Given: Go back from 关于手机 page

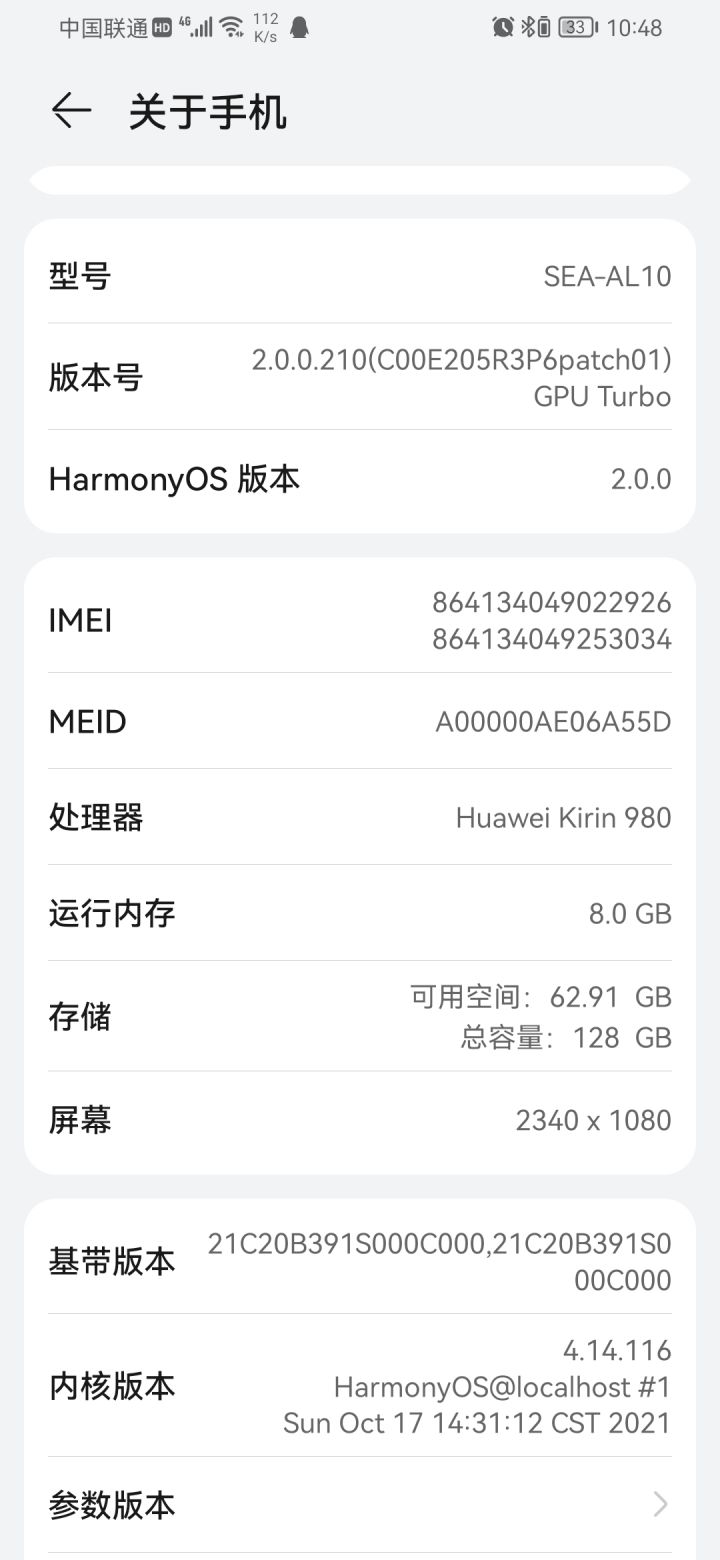Looking at the screenshot, I should pyautogui.click(x=72, y=111).
